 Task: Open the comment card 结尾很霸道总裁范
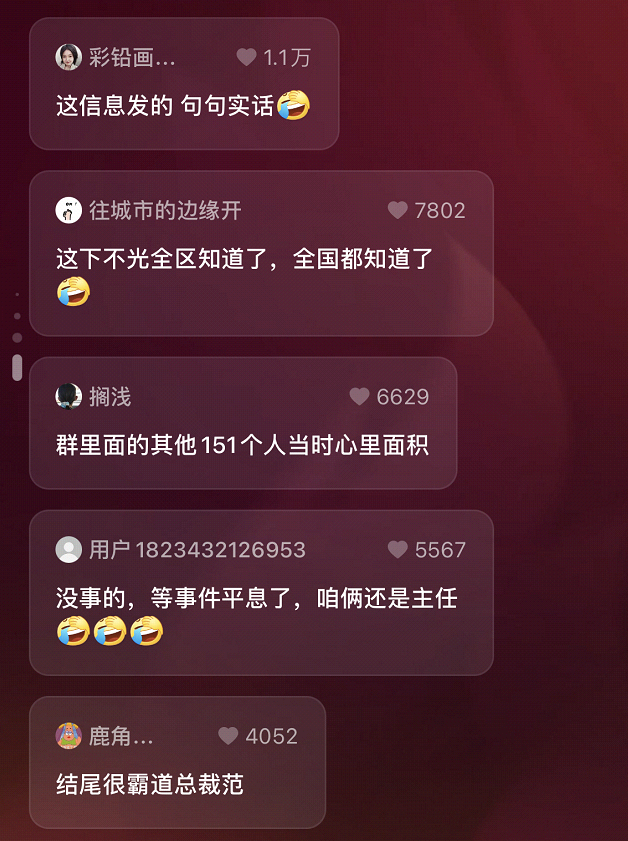[150, 784]
